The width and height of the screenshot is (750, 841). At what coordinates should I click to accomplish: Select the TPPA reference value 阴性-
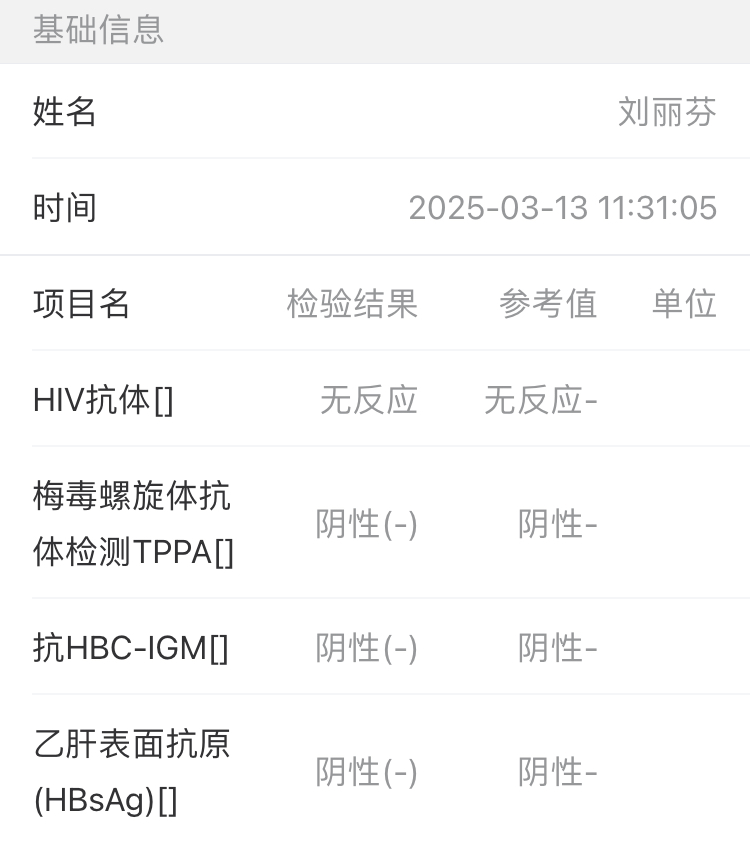coord(558,523)
